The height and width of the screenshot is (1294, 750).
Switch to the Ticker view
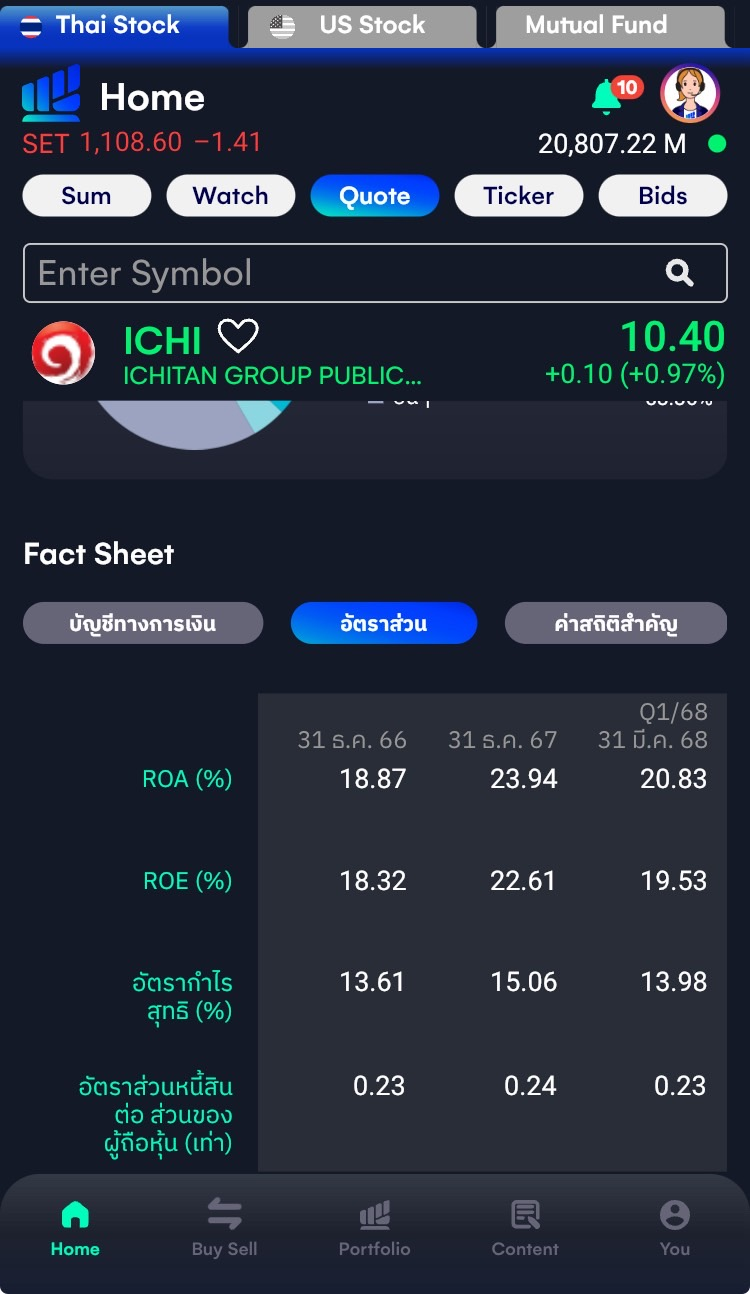[519, 196]
